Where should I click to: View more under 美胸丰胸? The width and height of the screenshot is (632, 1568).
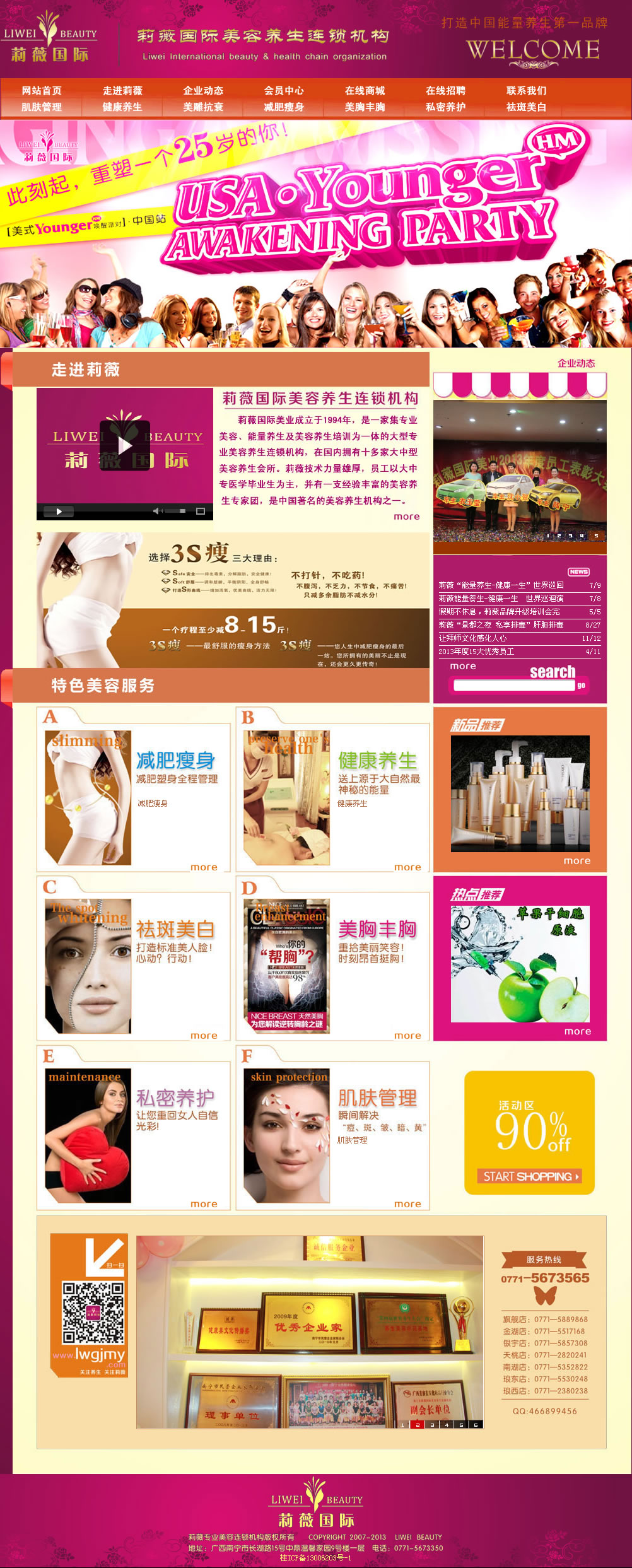click(407, 1036)
